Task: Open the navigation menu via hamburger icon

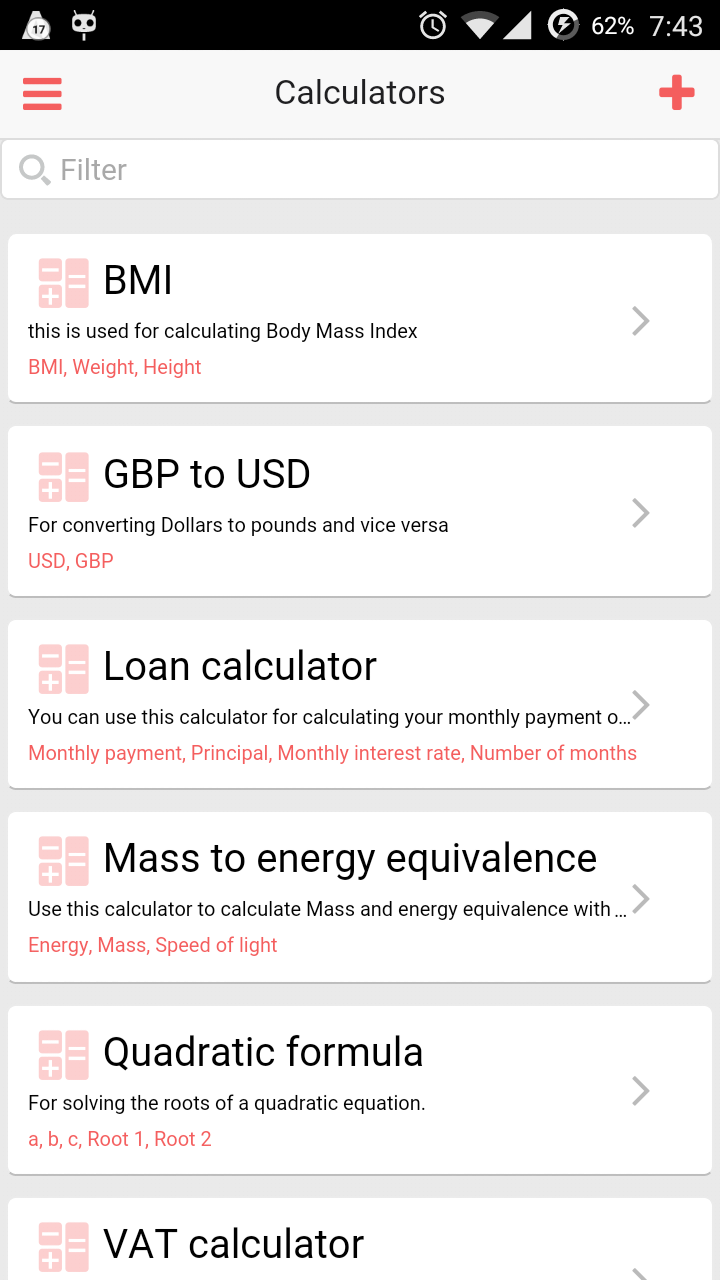Action: coord(42,93)
